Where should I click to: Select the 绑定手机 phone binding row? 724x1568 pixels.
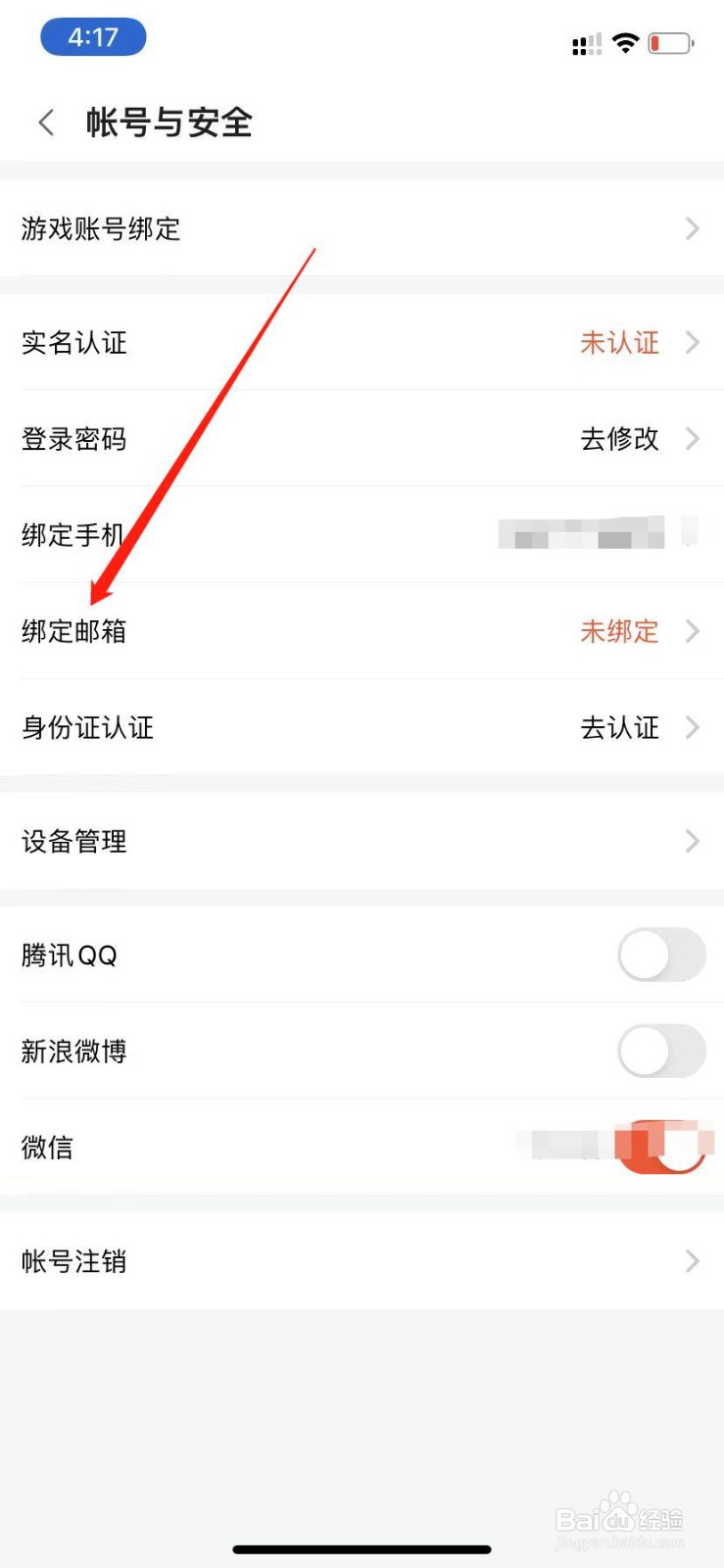(362, 535)
